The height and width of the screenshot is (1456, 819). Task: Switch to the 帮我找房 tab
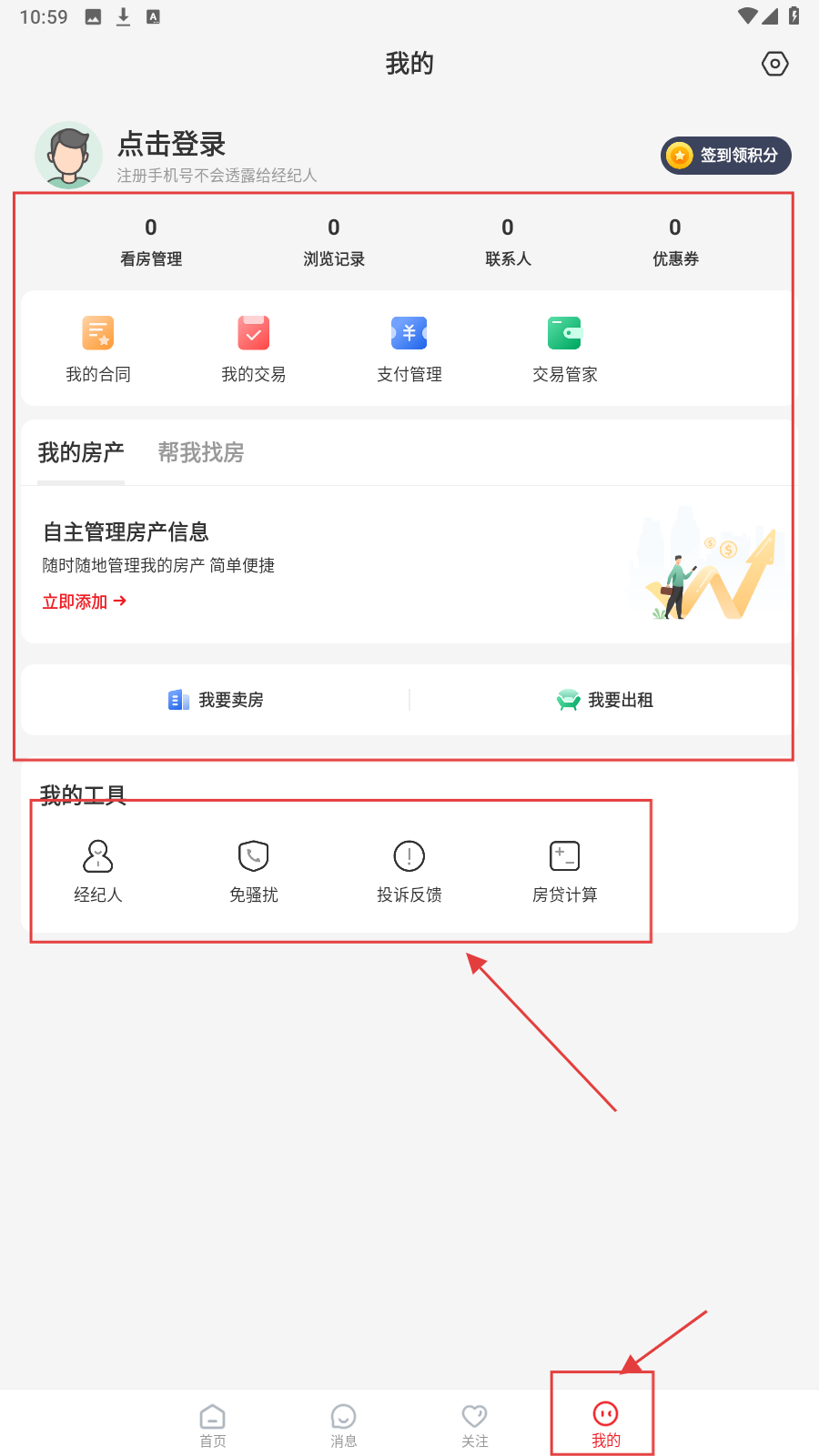click(x=201, y=452)
